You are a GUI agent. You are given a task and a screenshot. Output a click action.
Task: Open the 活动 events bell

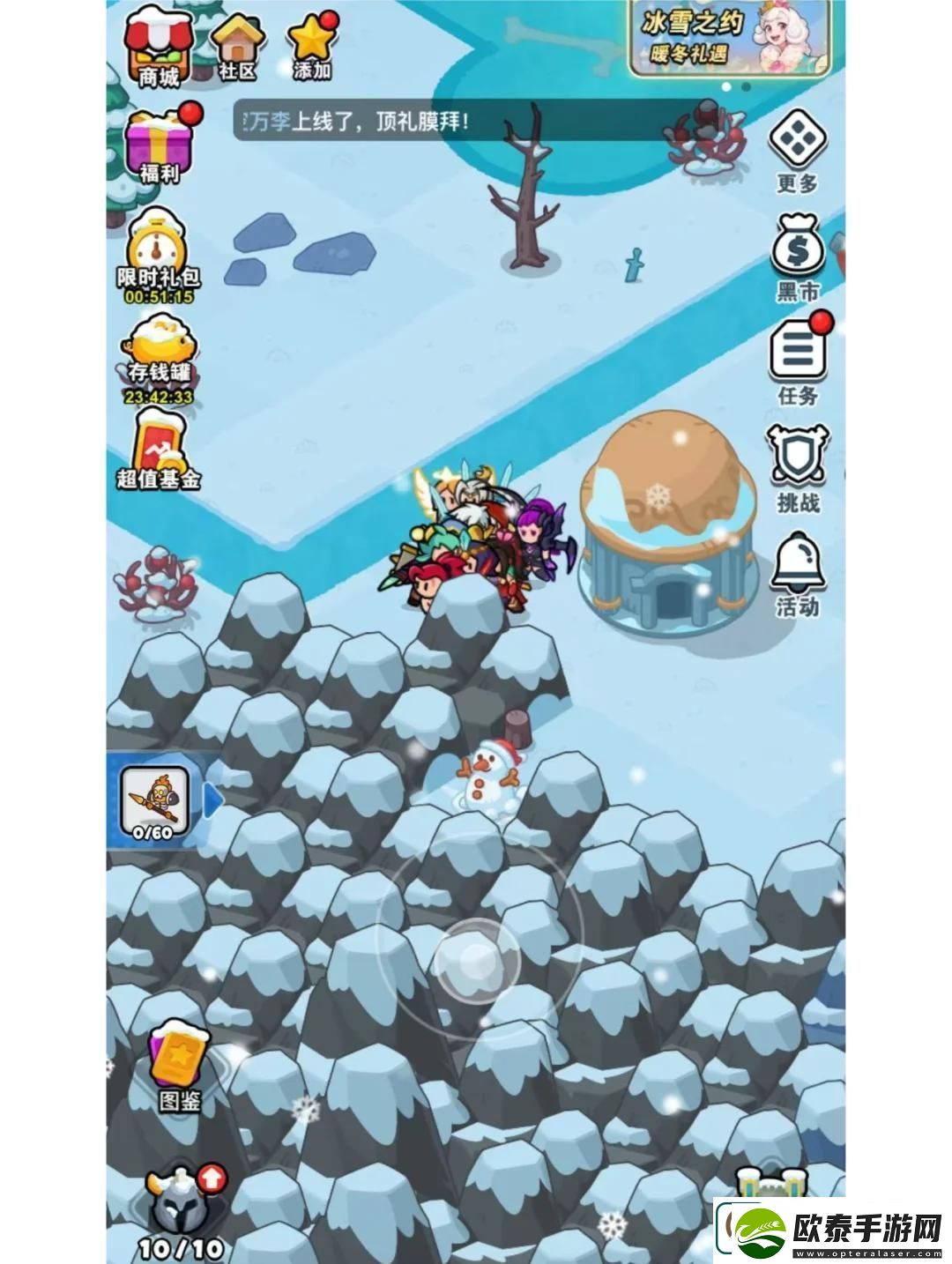point(797,573)
